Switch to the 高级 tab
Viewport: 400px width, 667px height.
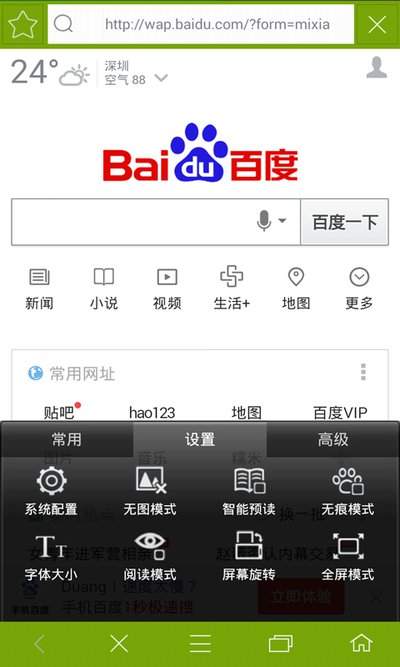click(333, 439)
